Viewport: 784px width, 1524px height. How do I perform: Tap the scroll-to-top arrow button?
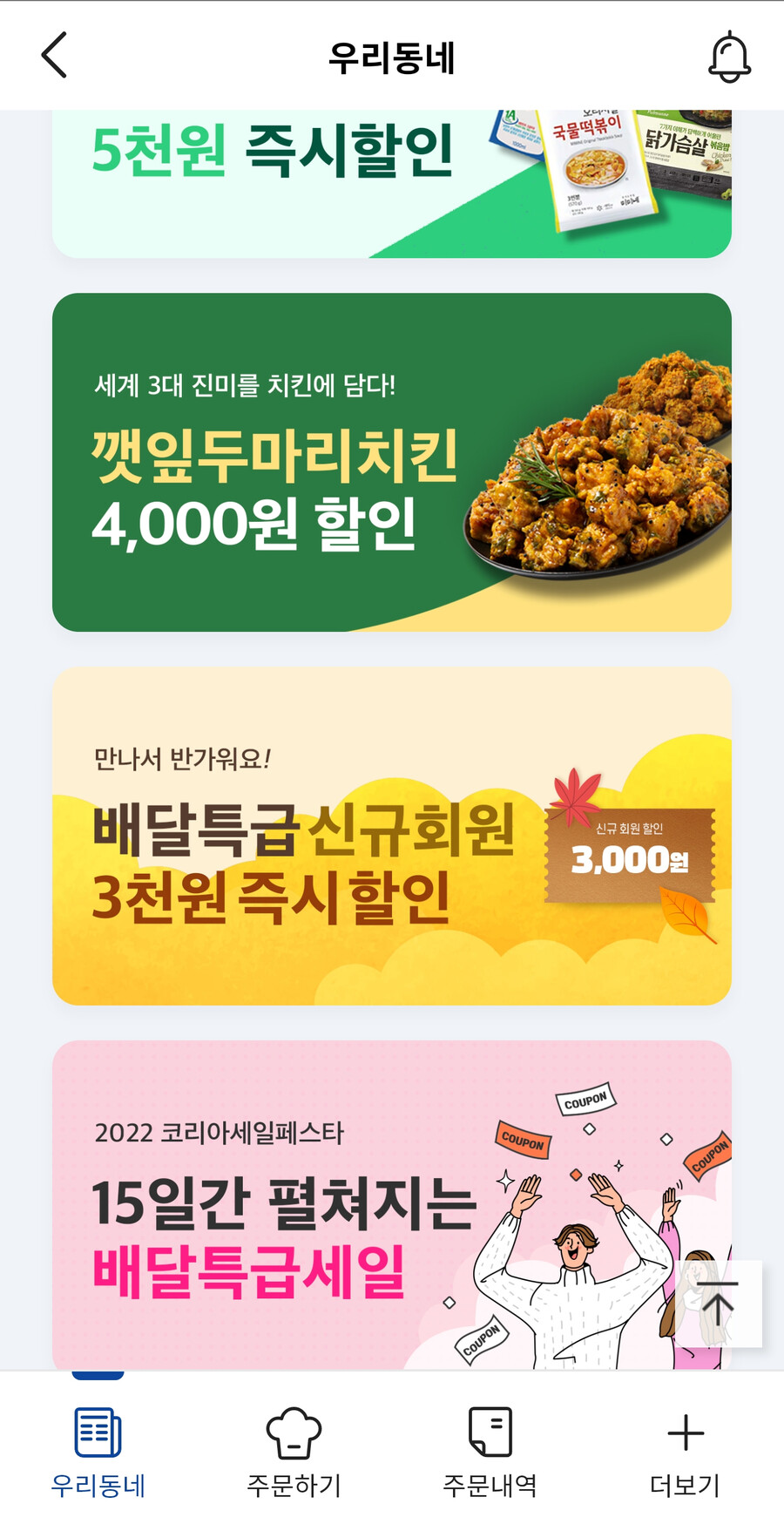pyautogui.click(x=719, y=1304)
